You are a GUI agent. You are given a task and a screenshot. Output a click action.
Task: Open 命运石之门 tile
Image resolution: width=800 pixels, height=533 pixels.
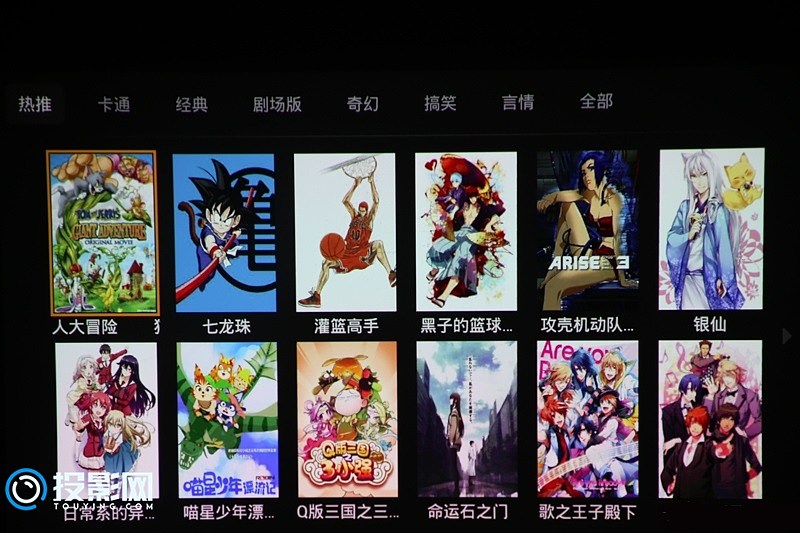[467, 420]
